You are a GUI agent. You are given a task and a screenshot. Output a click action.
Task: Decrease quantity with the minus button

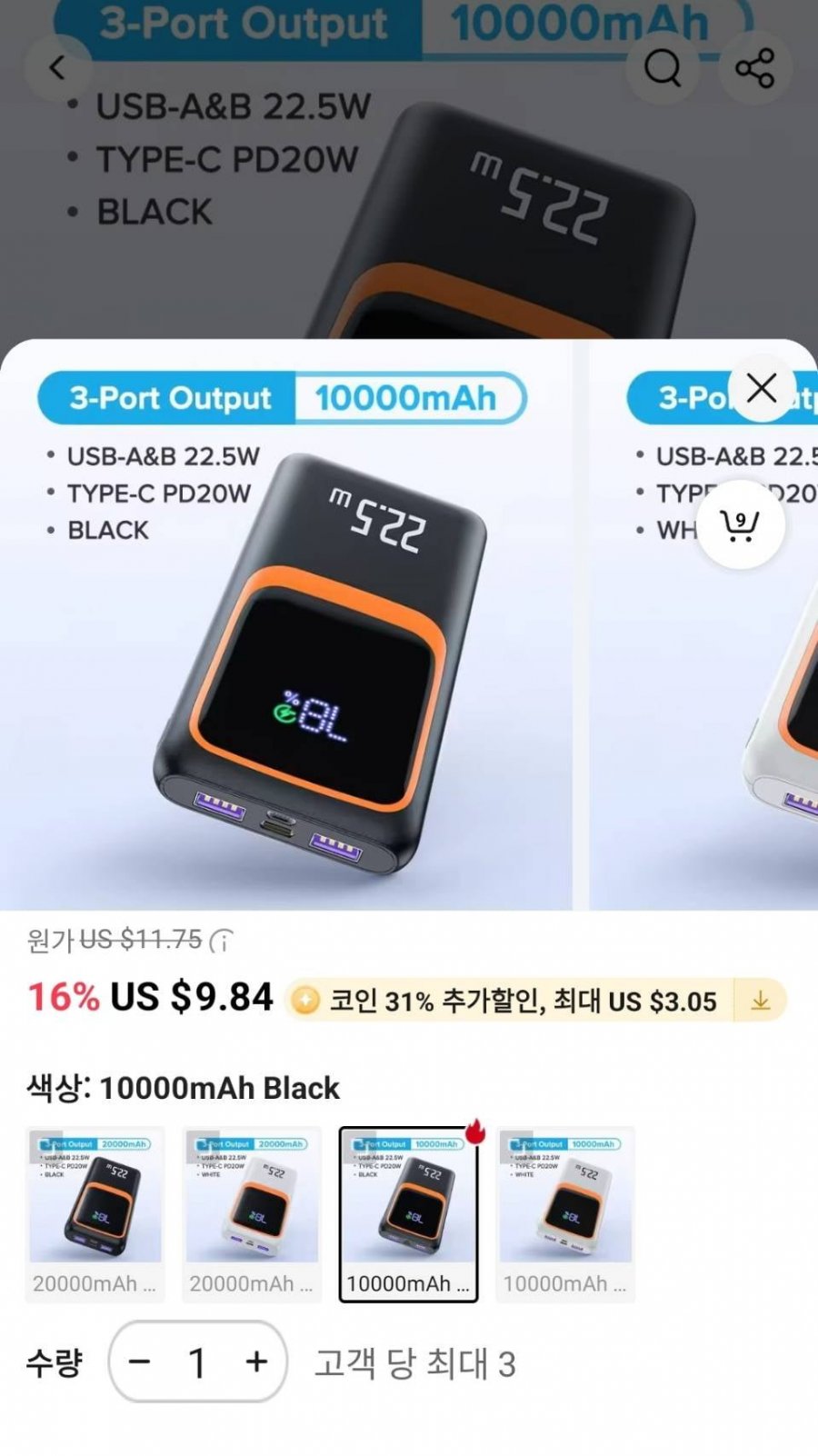[x=139, y=1361]
